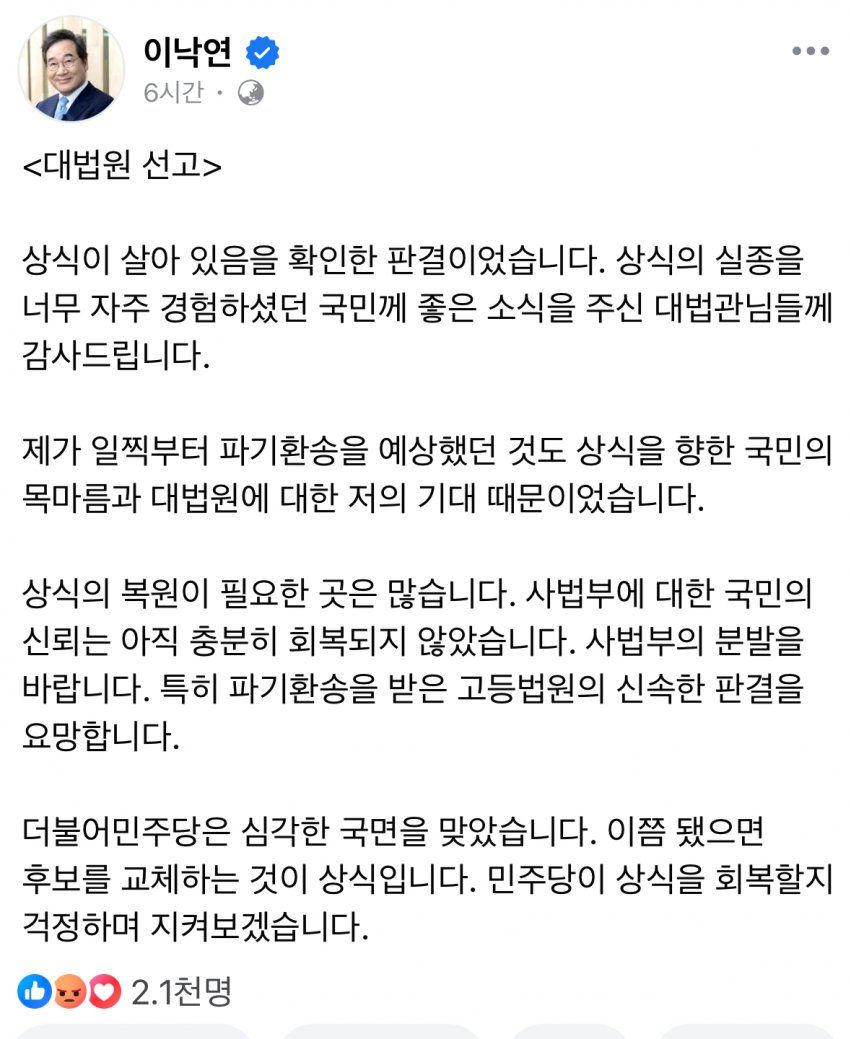Open the 6시간 post timestamp
The image size is (850, 1039).
pos(172,93)
